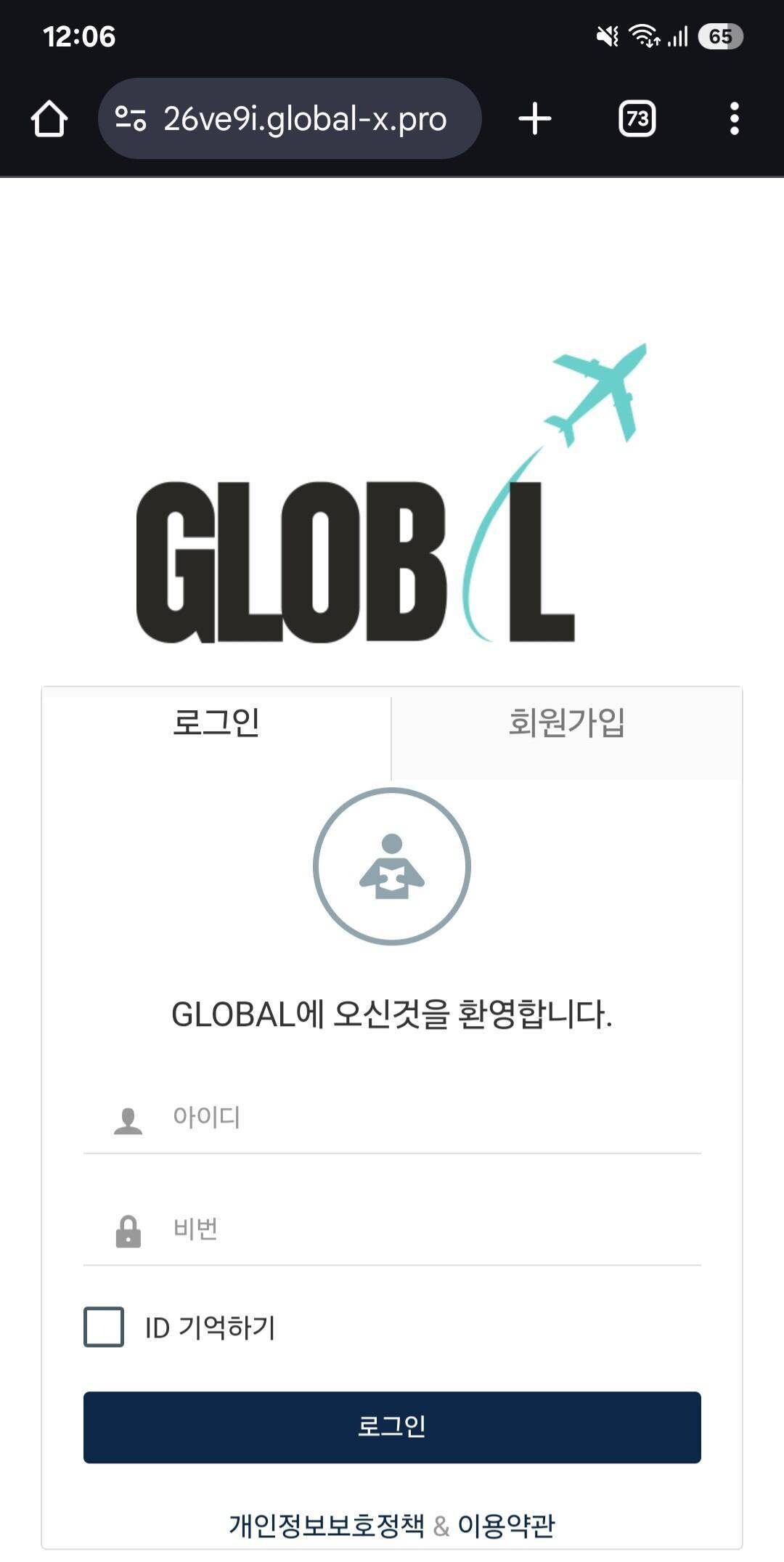Tap the padlock icon beside the password field

(128, 1229)
